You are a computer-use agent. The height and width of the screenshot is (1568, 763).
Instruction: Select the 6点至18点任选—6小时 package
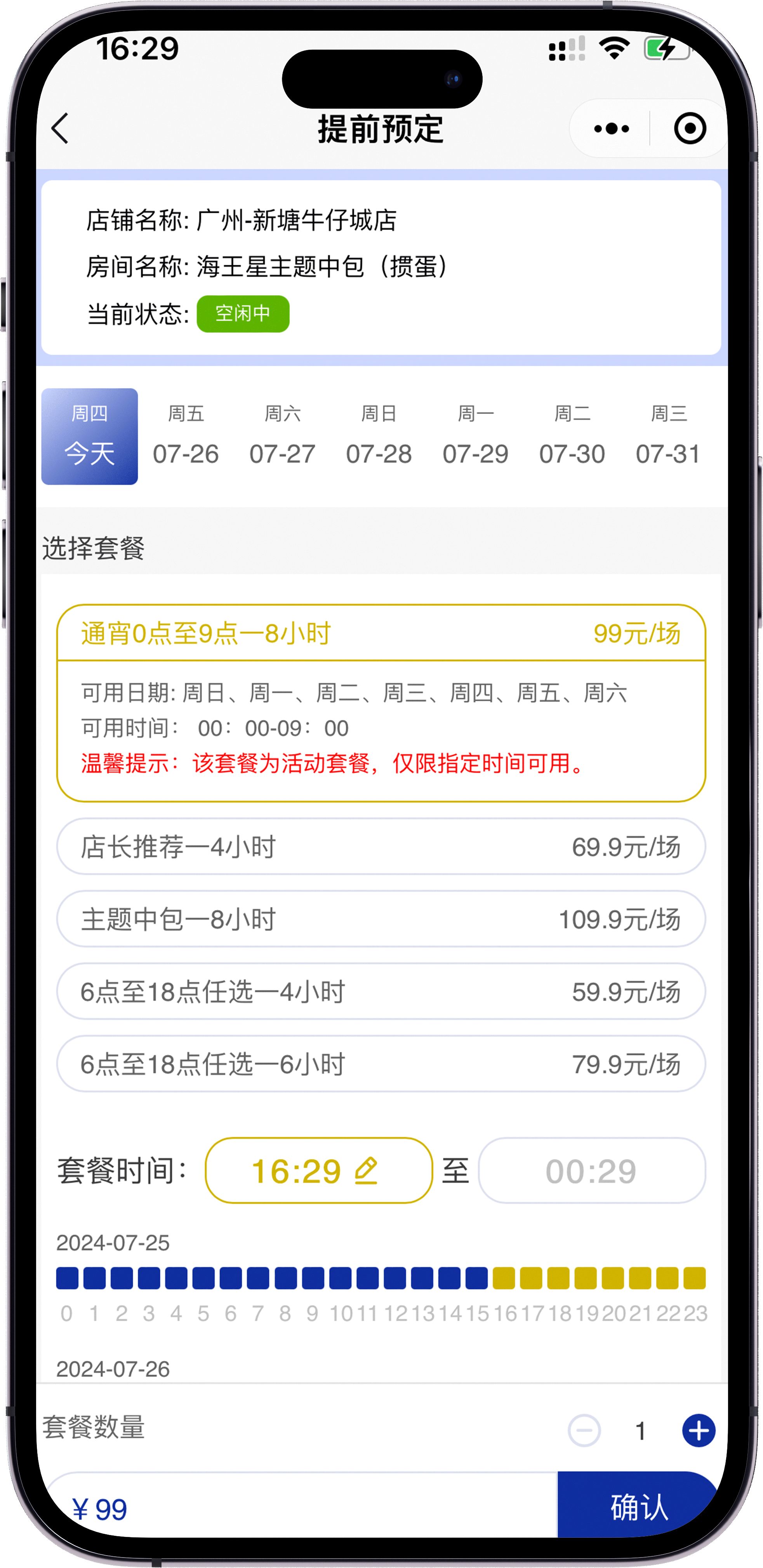(381, 1064)
